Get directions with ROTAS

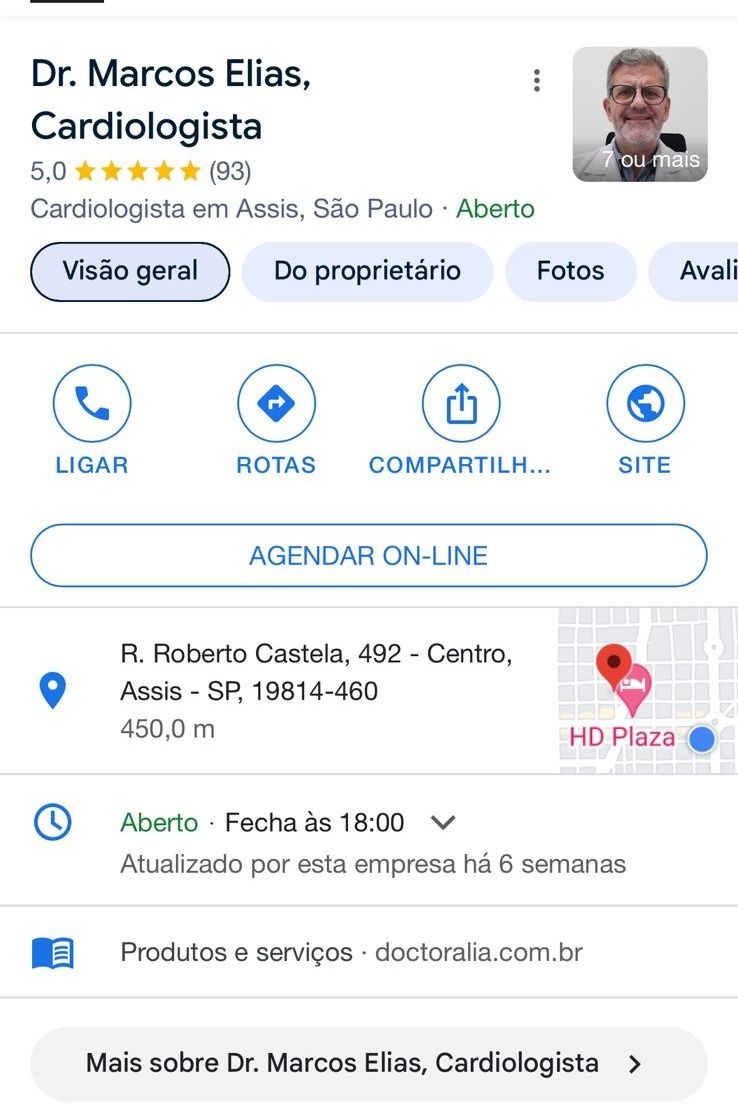click(276, 420)
